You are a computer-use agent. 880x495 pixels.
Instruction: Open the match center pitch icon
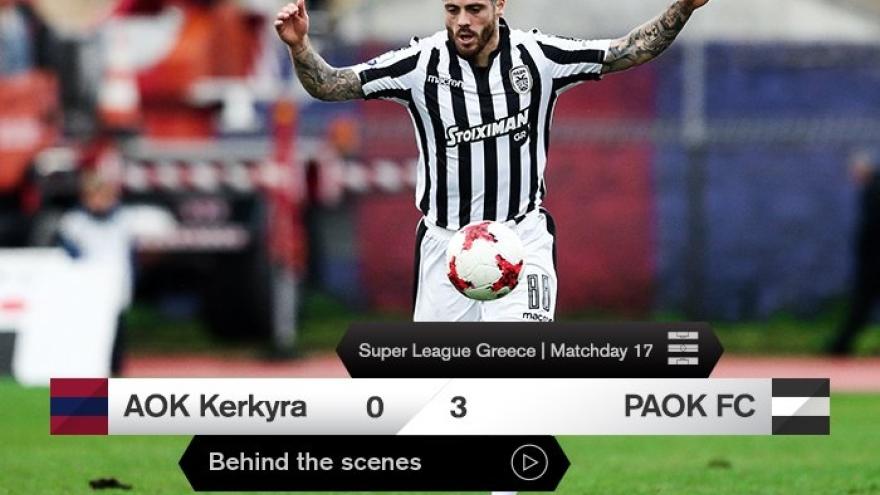pos(683,349)
